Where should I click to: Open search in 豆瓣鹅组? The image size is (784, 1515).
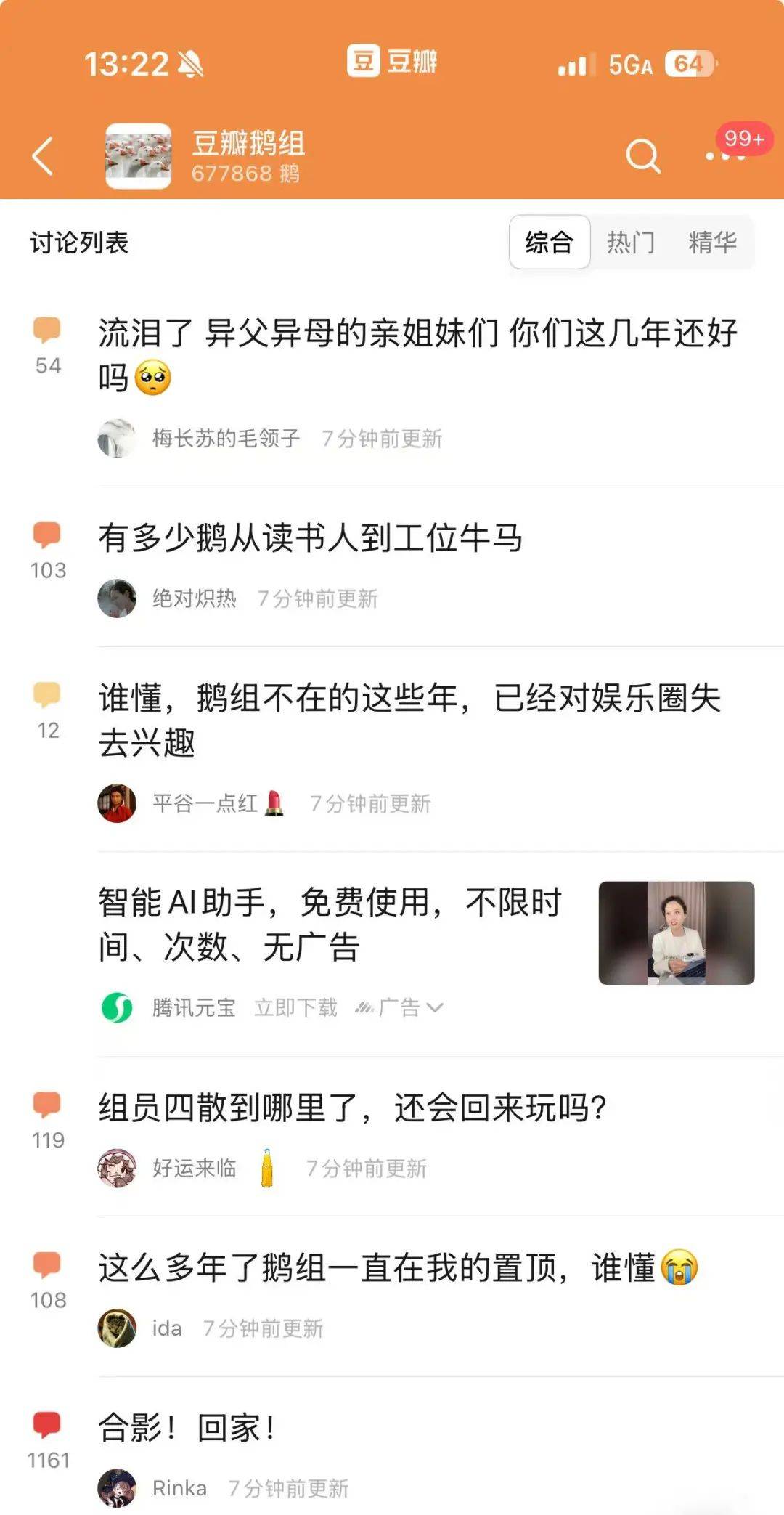point(642,155)
